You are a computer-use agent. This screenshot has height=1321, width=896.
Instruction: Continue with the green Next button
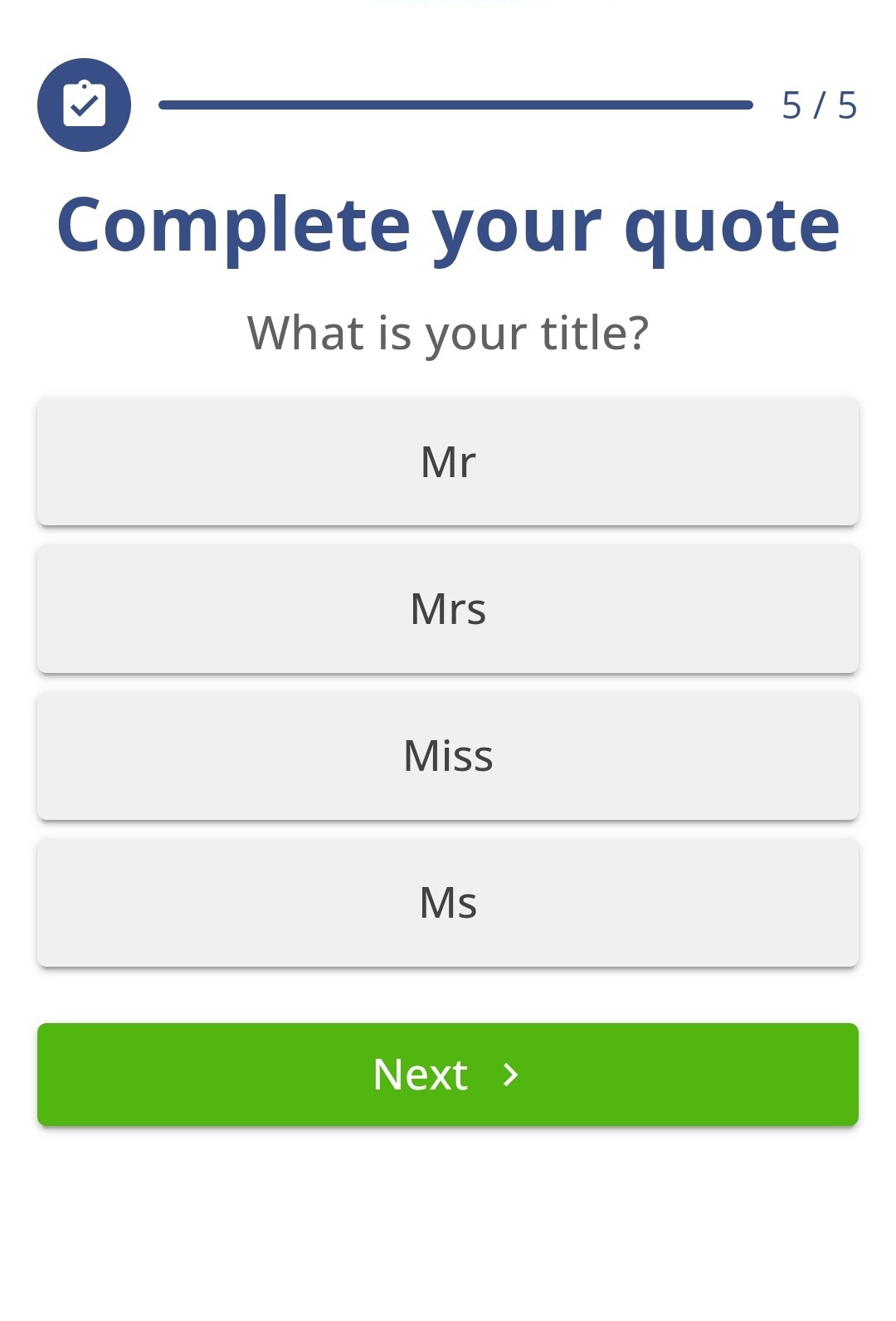(448, 1075)
